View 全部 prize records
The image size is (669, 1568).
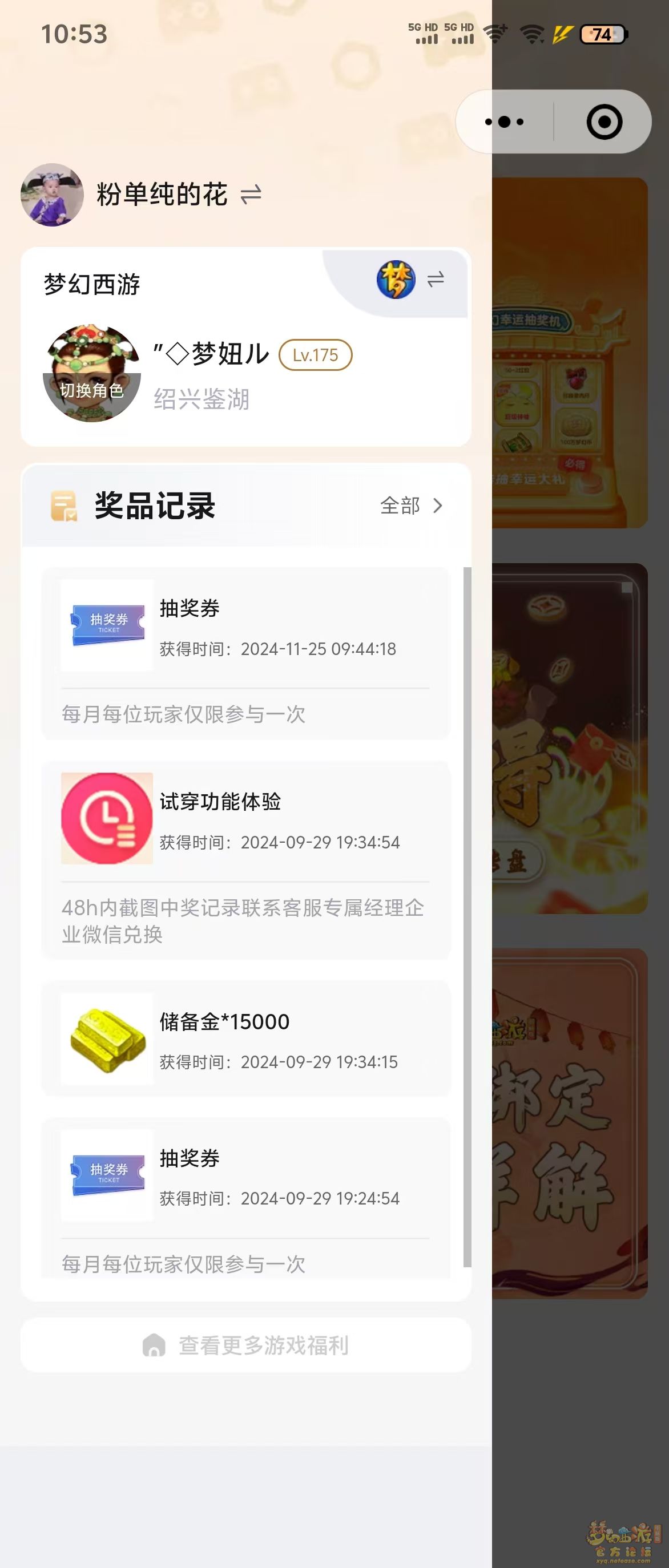(x=411, y=505)
